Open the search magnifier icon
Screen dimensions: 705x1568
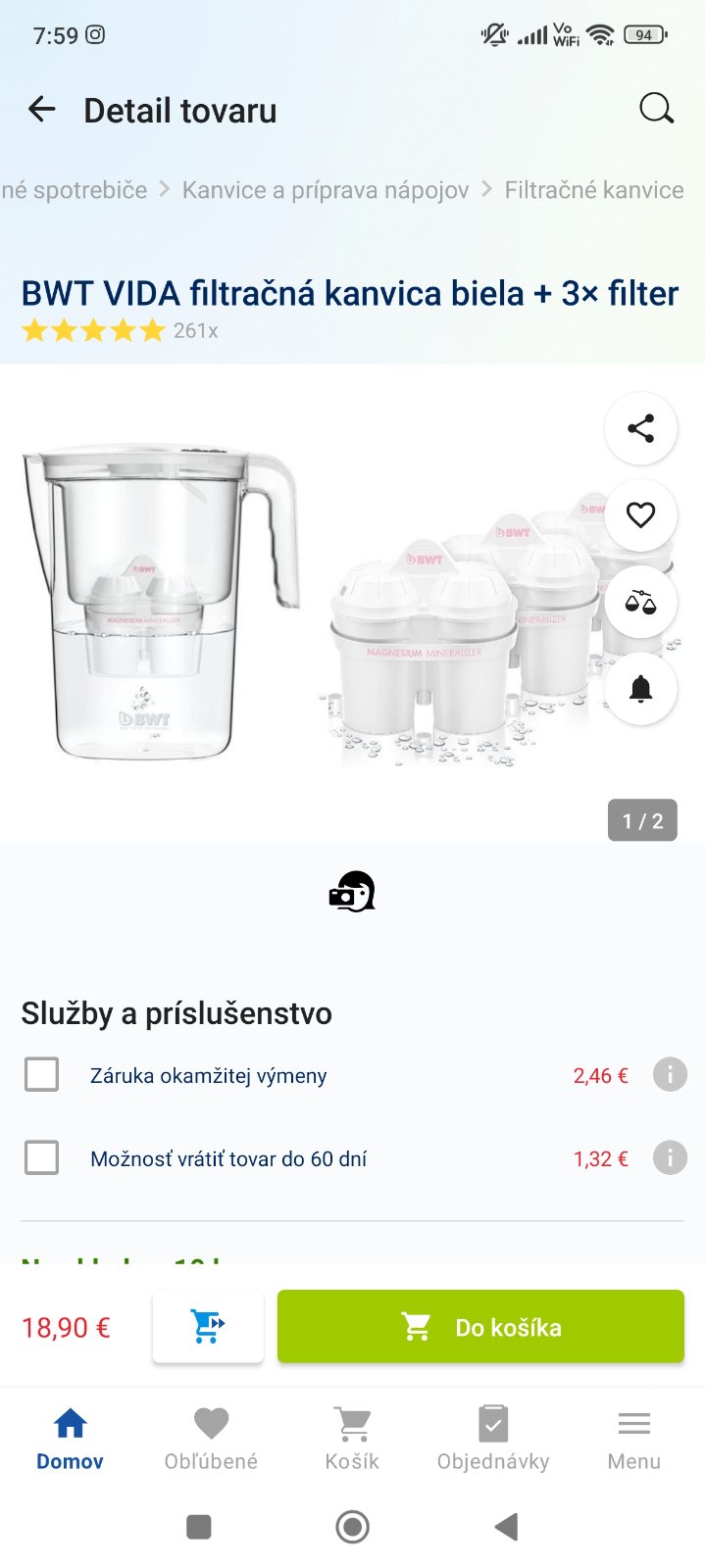(x=656, y=109)
